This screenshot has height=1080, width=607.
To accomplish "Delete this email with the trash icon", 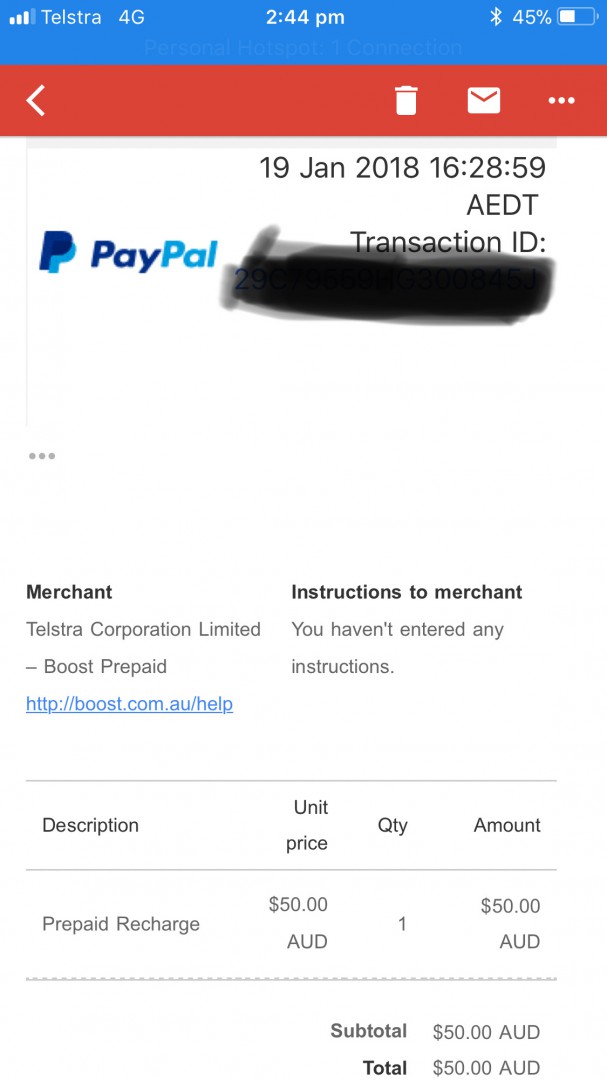I will tap(406, 100).
